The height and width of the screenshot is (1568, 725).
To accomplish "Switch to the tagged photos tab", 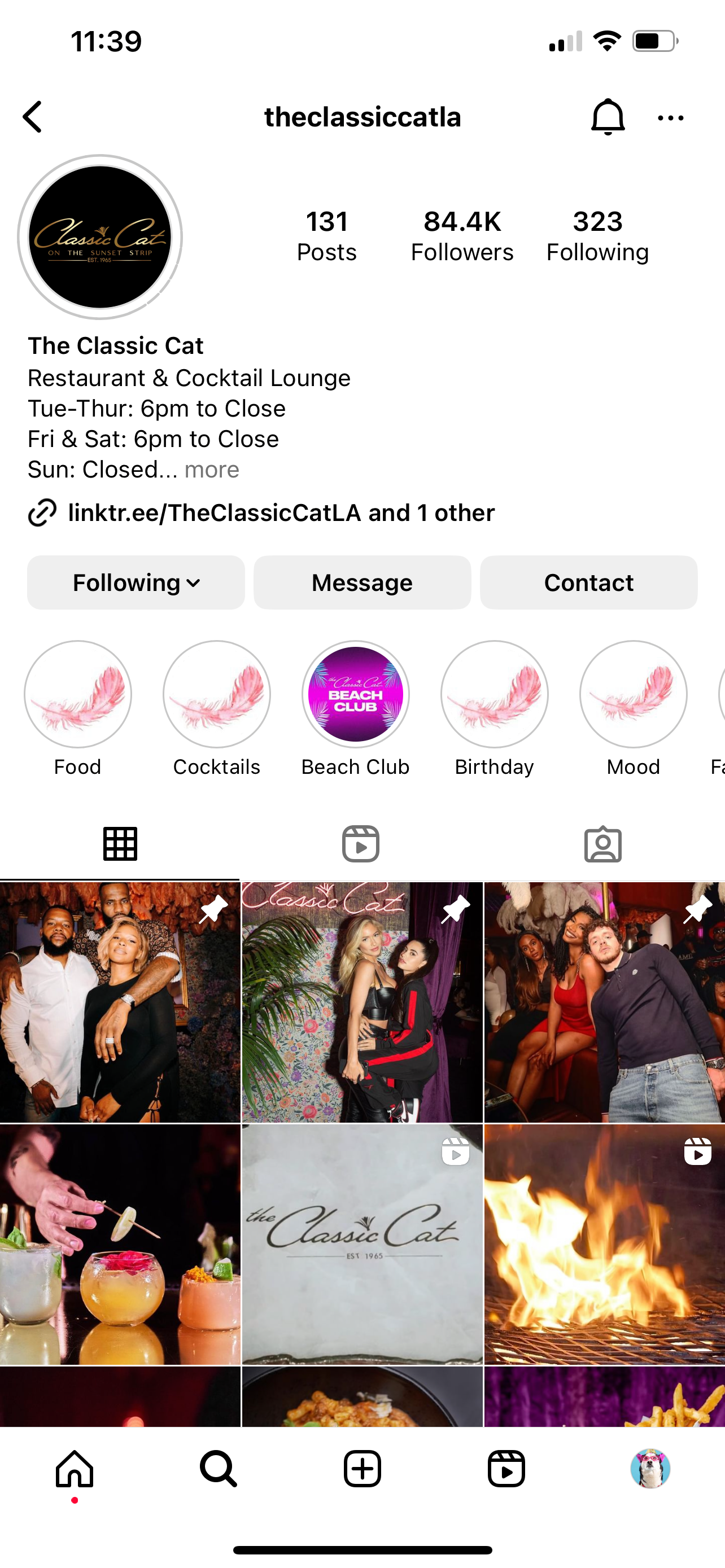I will point(602,844).
